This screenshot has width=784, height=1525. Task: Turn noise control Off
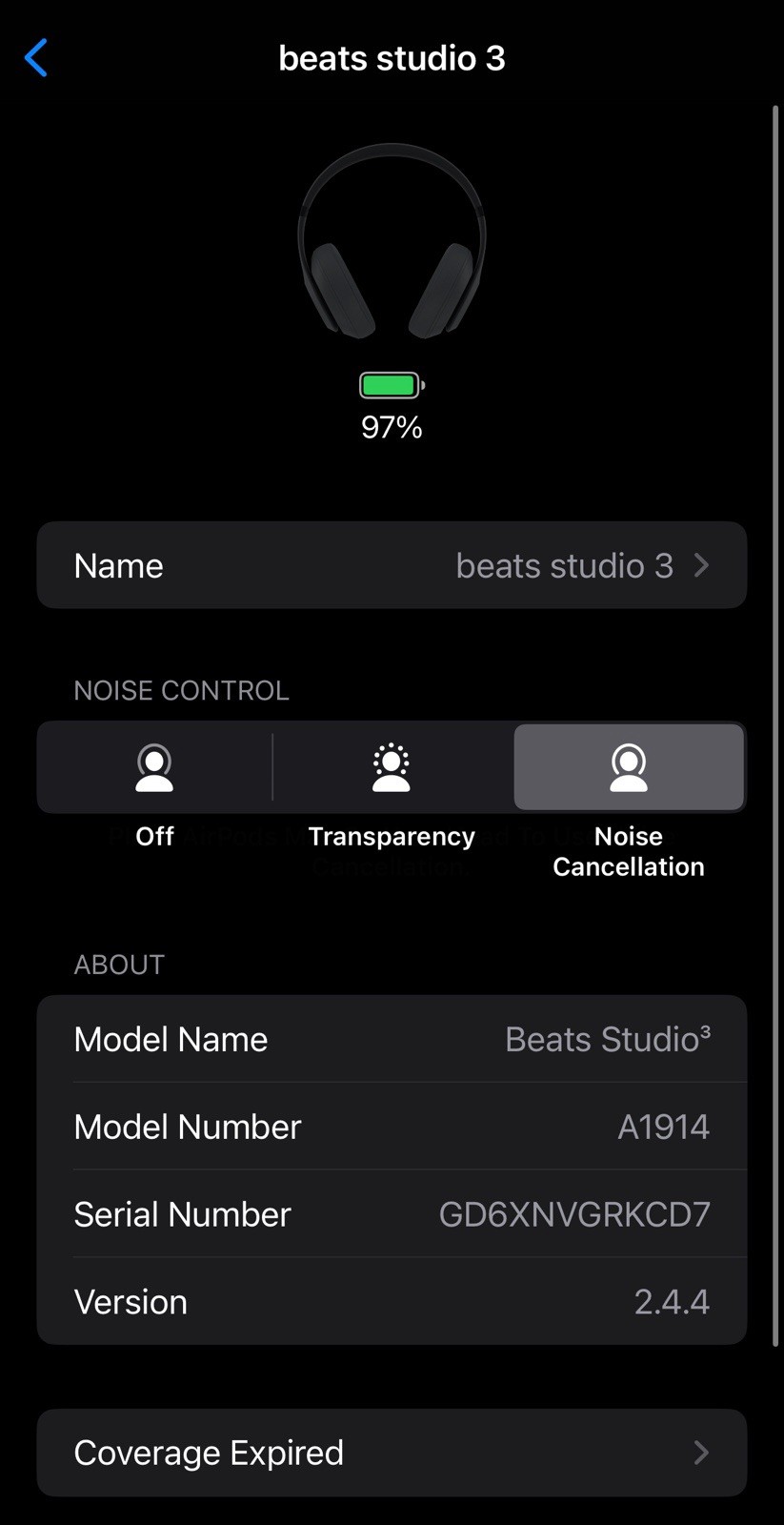coord(154,768)
